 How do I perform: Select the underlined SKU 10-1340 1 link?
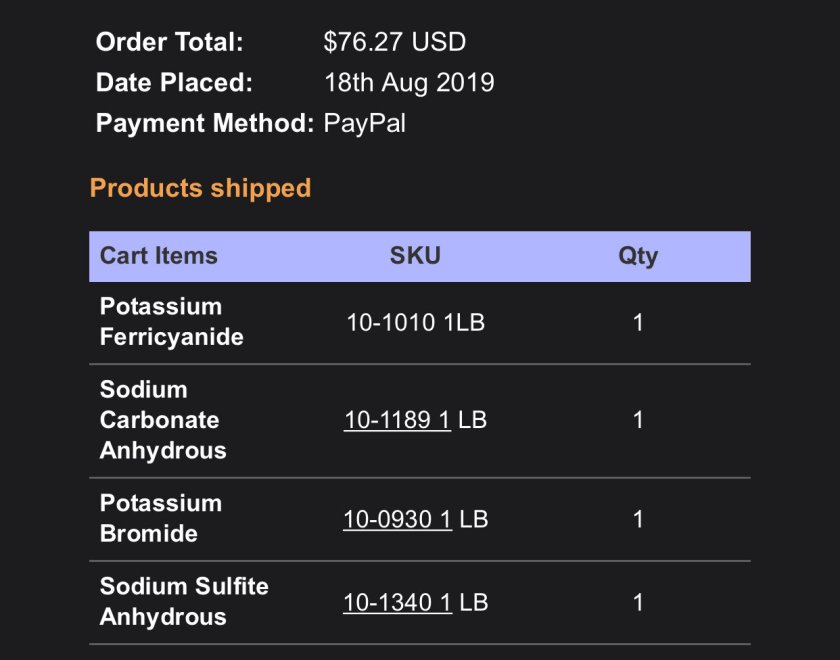397,602
